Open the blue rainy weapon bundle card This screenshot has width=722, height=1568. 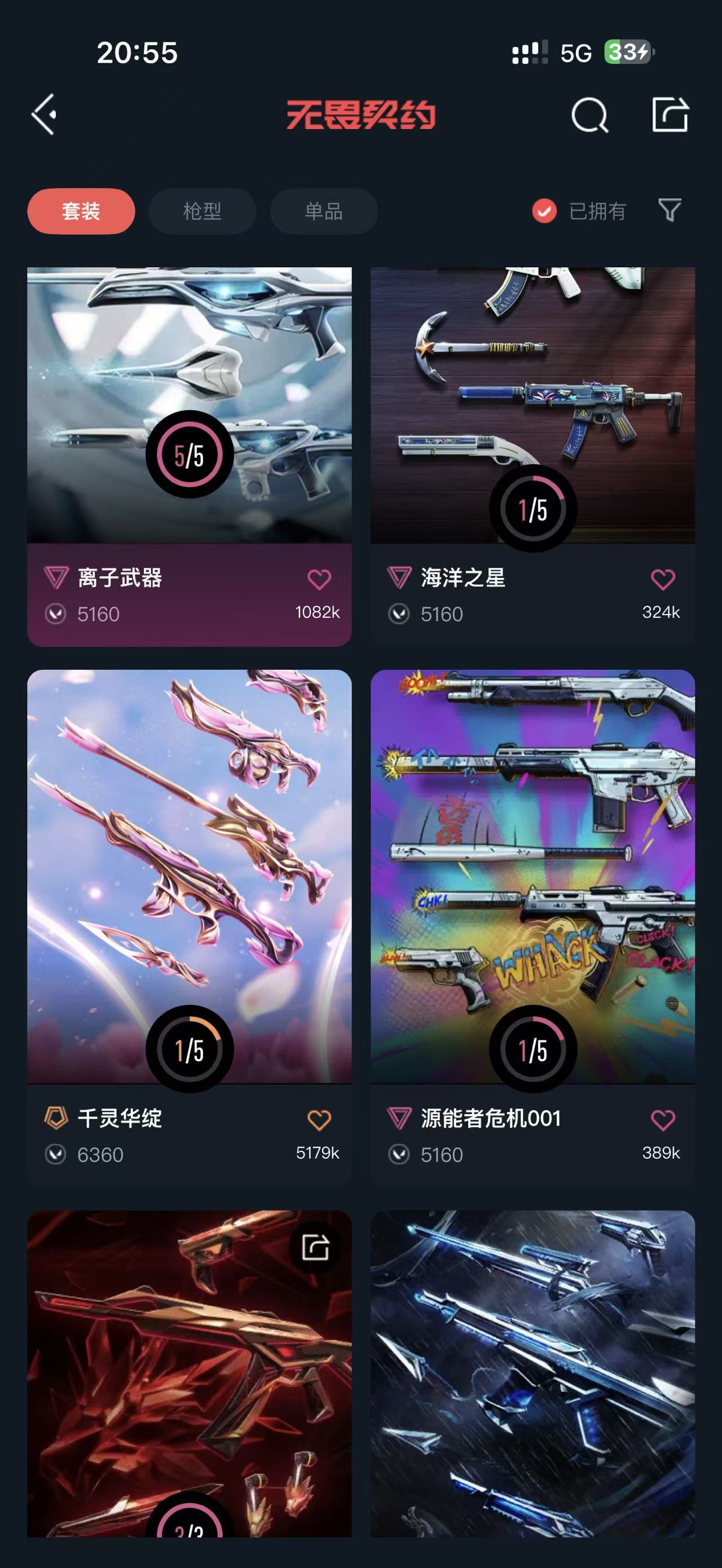click(532, 1370)
